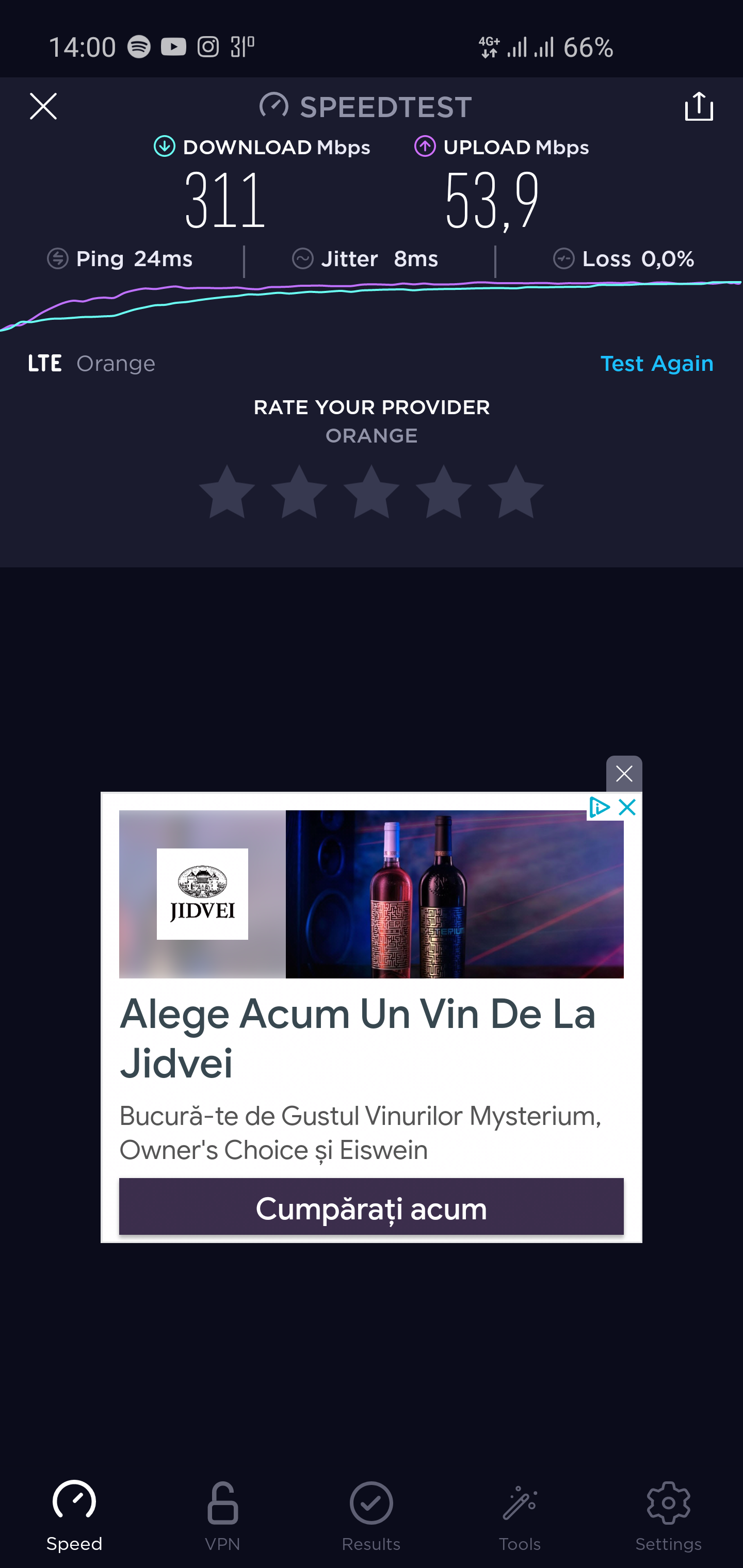
Task: Rate Orange two stars
Action: [299, 493]
